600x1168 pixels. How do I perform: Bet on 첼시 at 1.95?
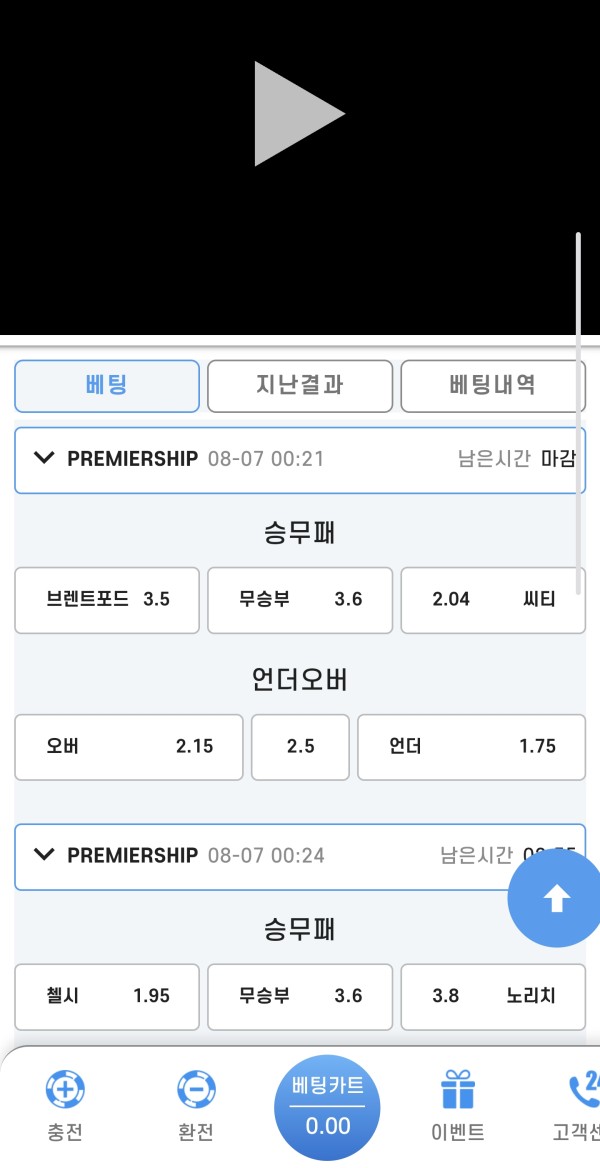pos(107,997)
